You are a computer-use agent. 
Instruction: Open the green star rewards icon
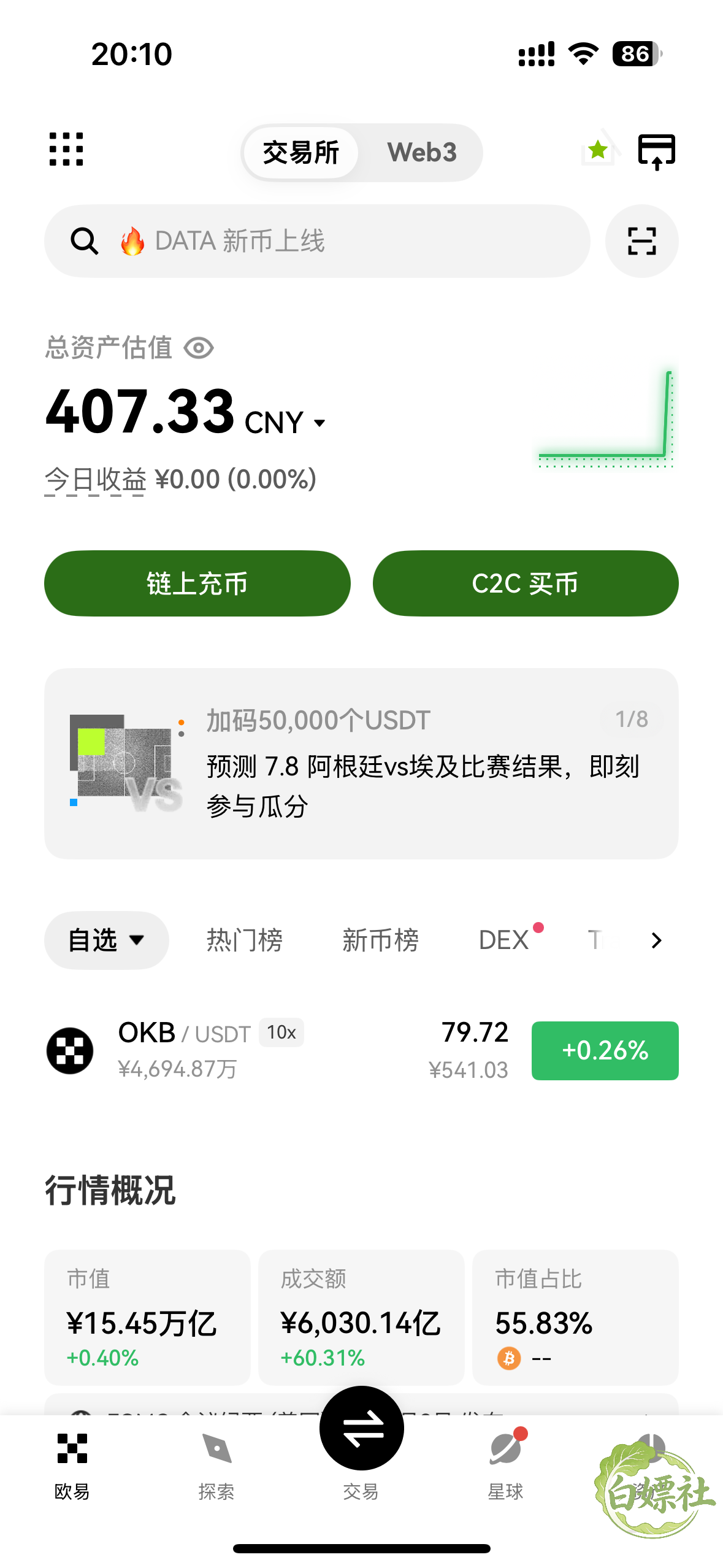pos(599,148)
